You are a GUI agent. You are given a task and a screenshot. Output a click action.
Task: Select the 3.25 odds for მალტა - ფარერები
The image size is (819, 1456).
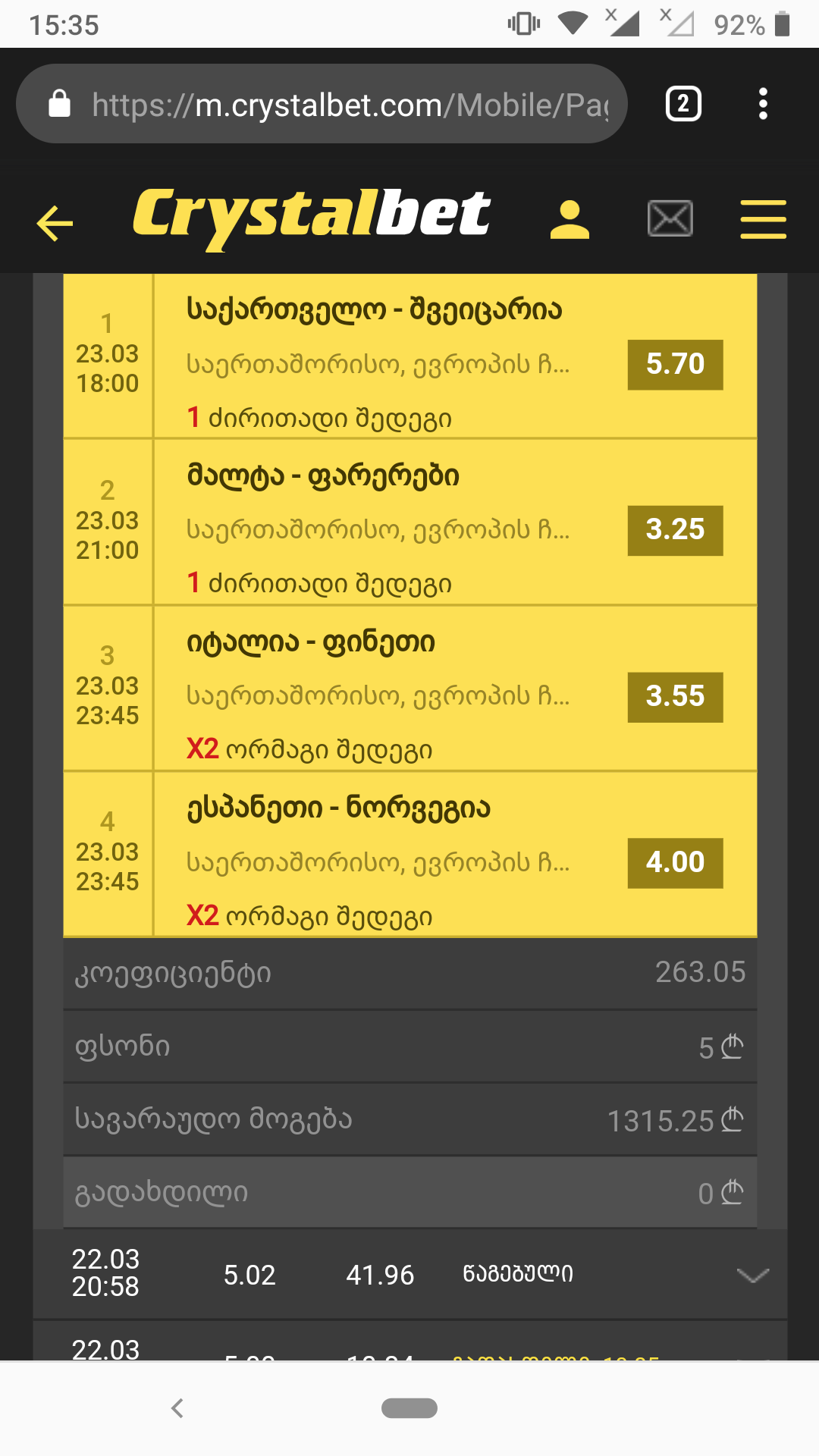[x=675, y=530]
